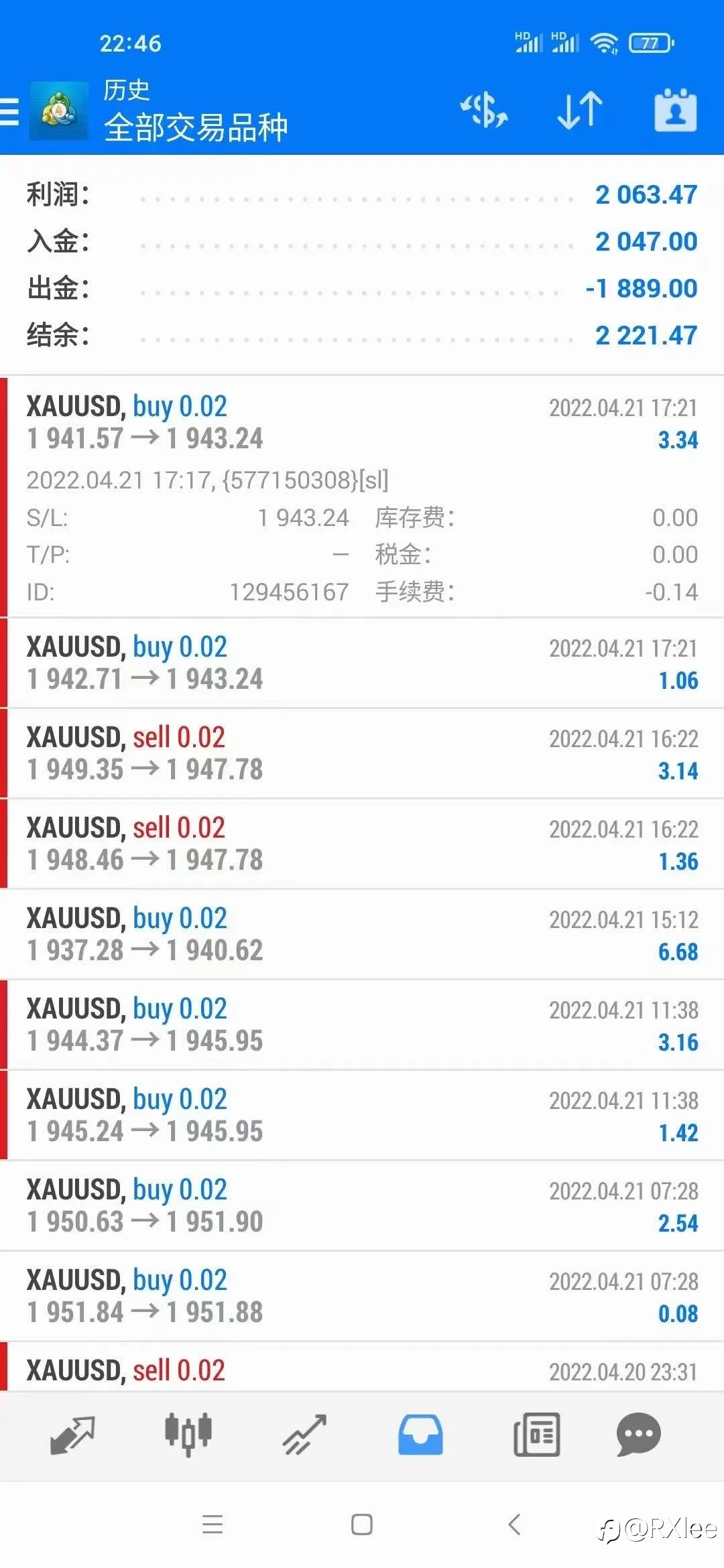Collapse the expanded 1 941.57 buy trade

(x=362, y=497)
